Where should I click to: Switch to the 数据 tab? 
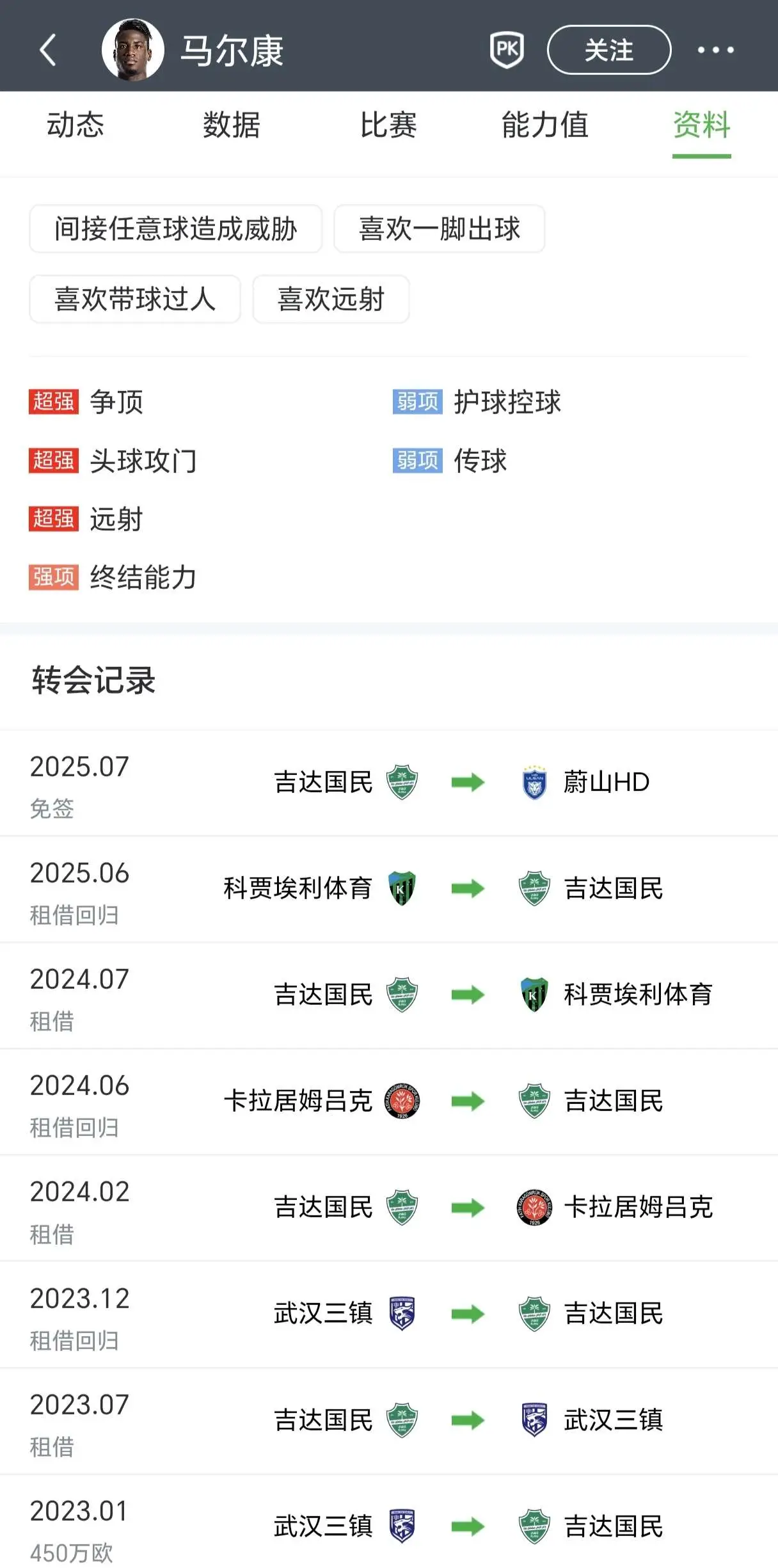[x=232, y=125]
